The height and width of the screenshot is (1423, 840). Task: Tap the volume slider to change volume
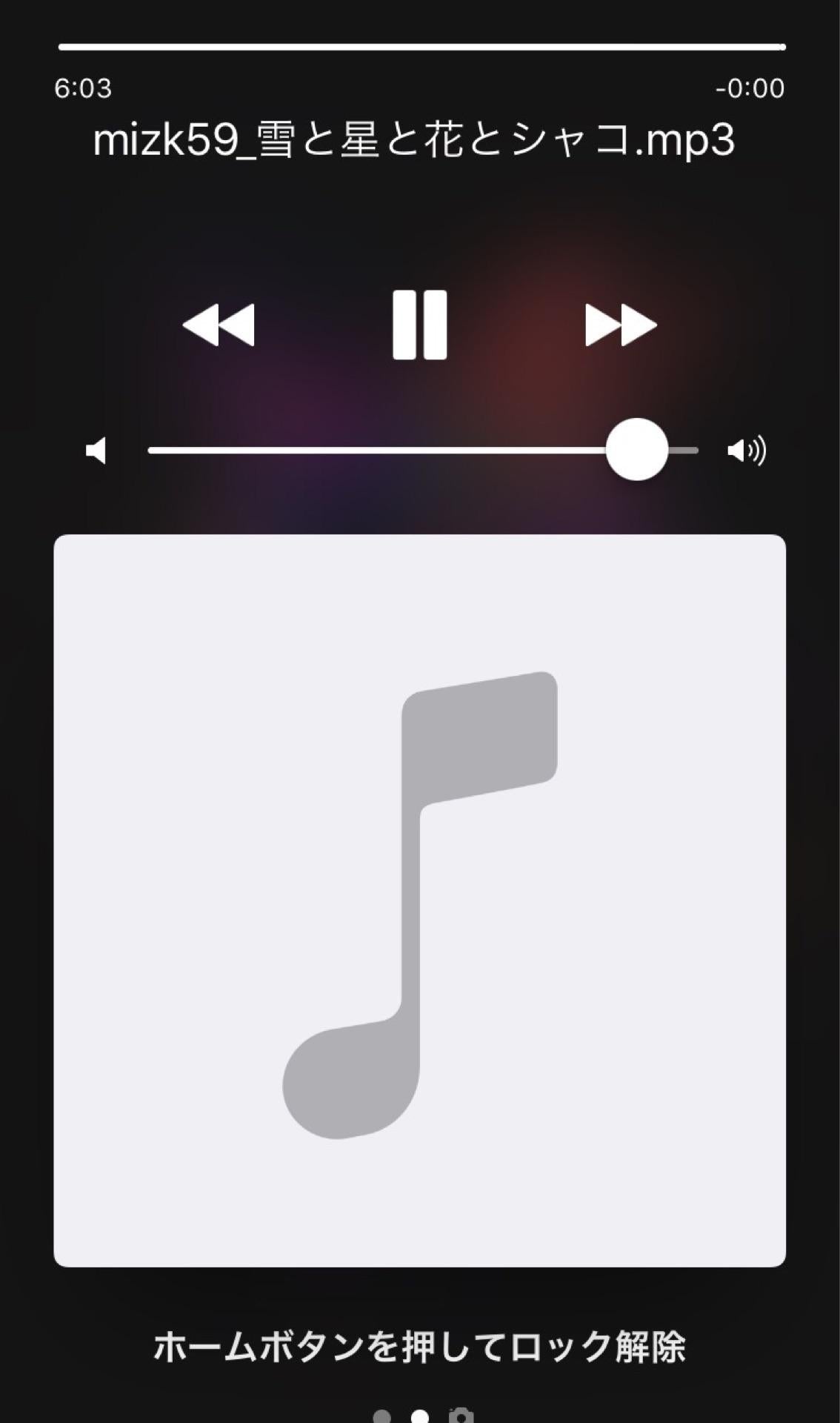coord(422,450)
